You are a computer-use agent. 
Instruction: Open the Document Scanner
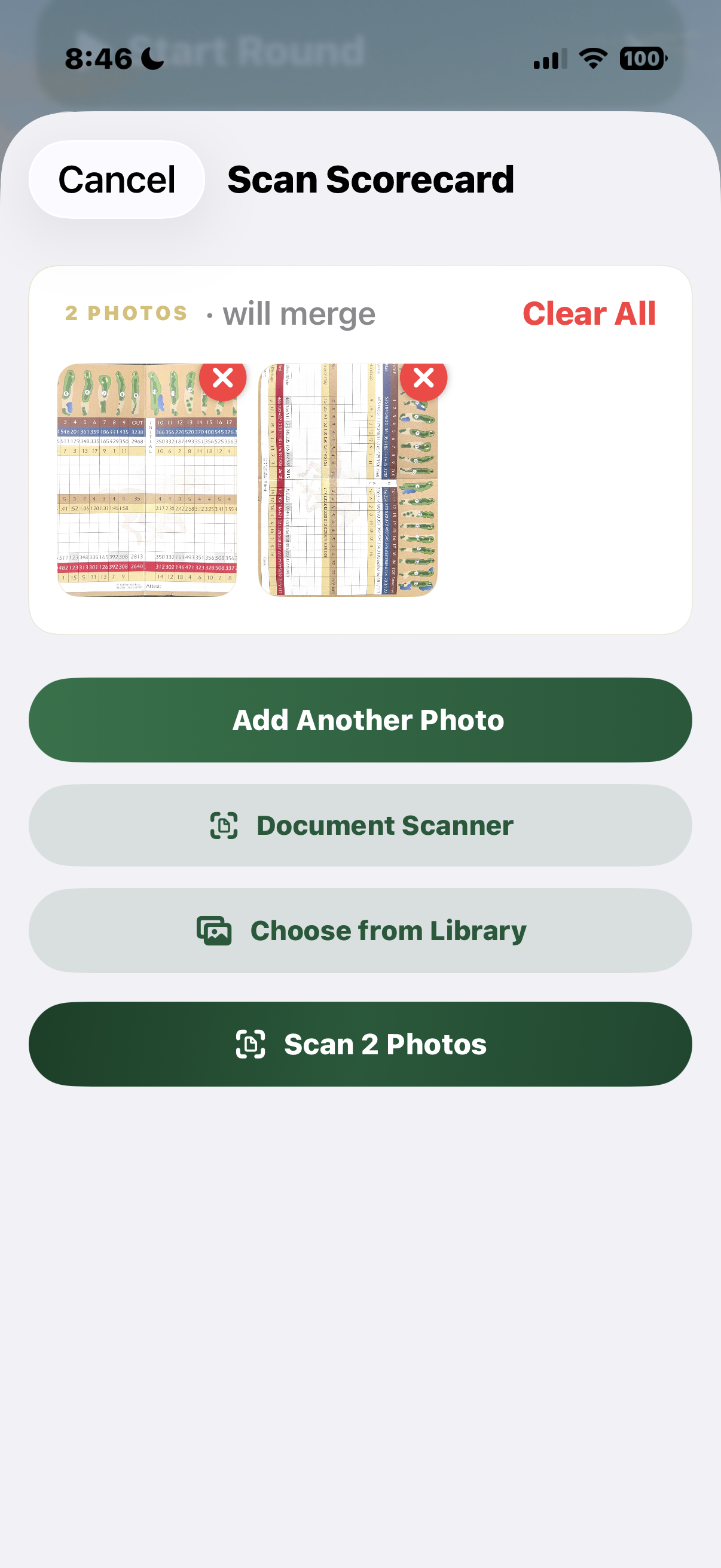pos(360,825)
